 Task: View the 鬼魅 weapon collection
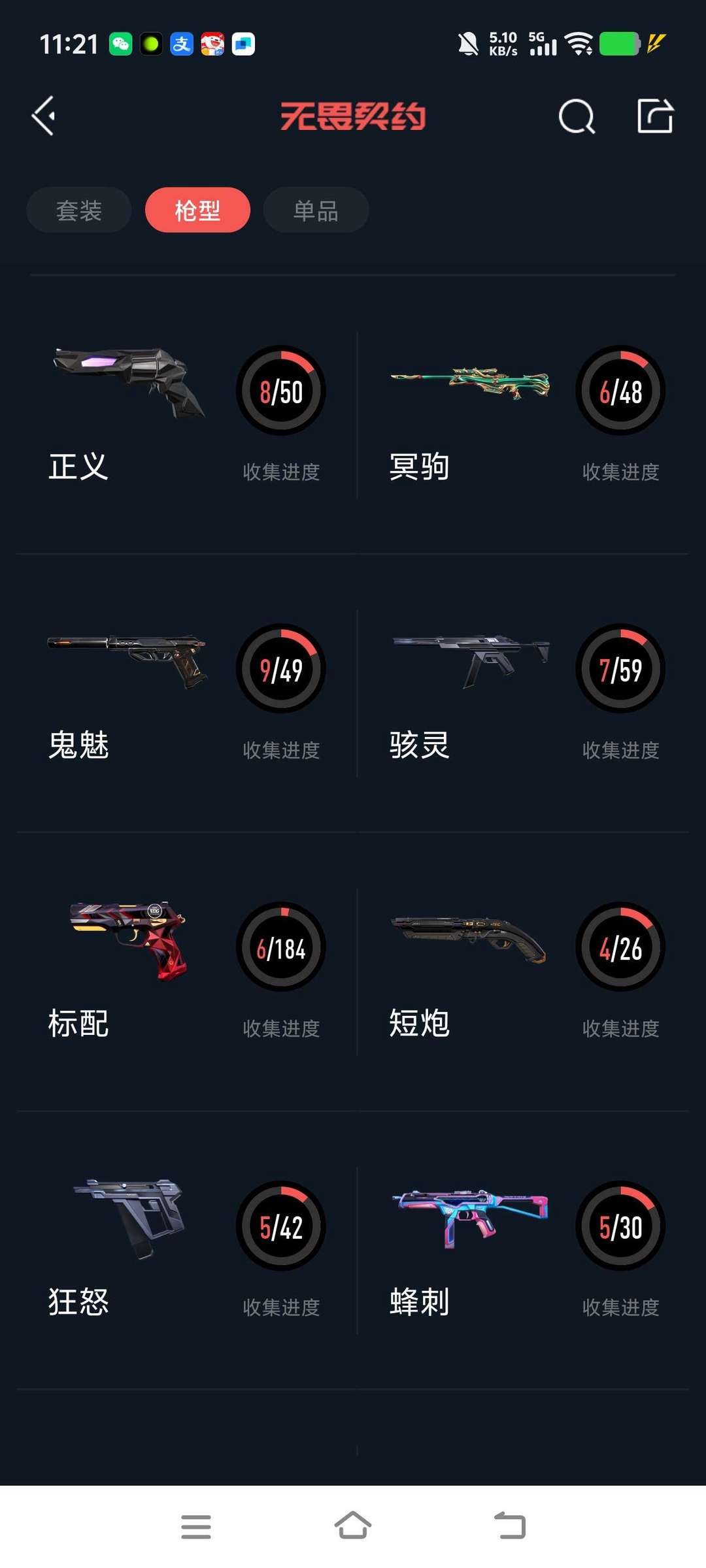pyautogui.click(x=186, y=693)
